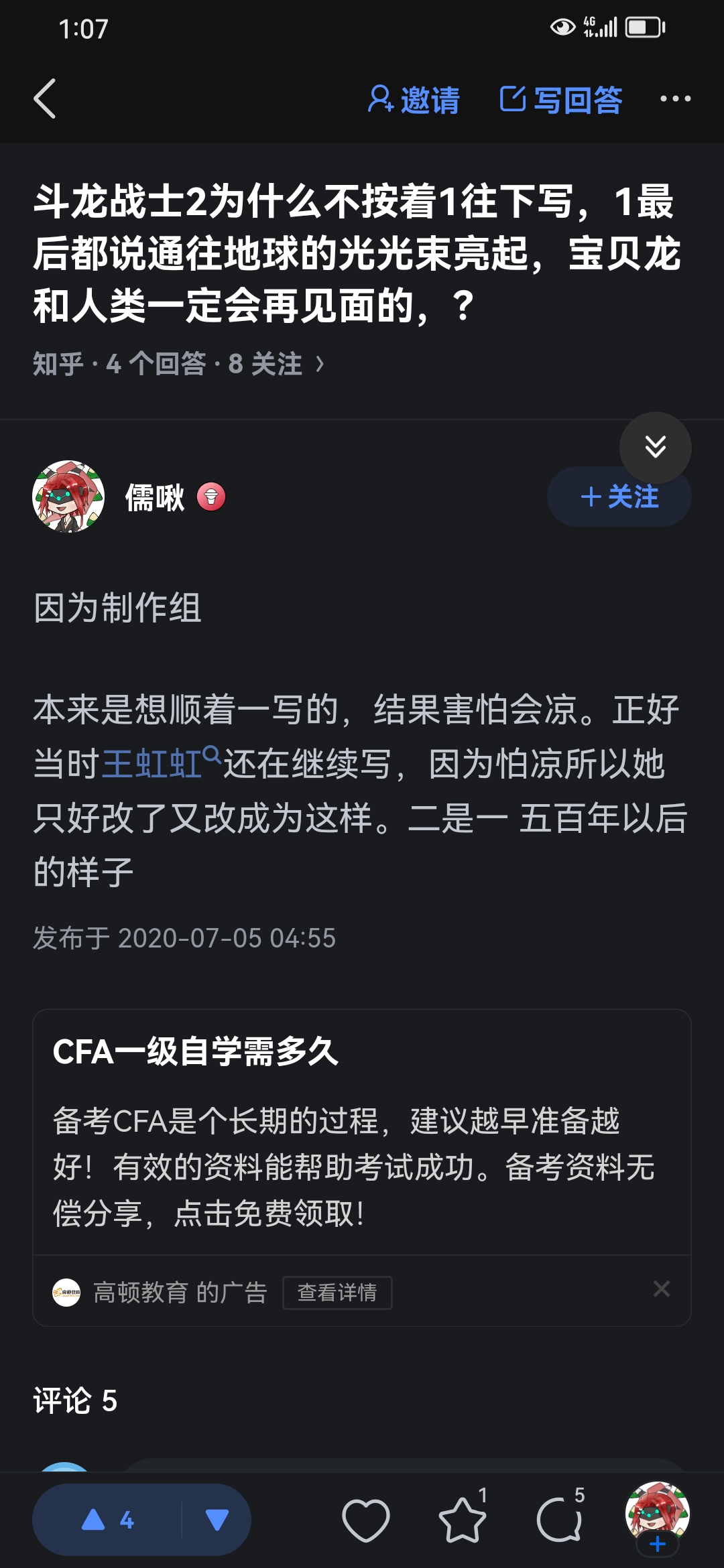This screenshot has height=1568, width=724.
Task: Tap 写回答 to write an answer
Action: click(x=561, y=100)
